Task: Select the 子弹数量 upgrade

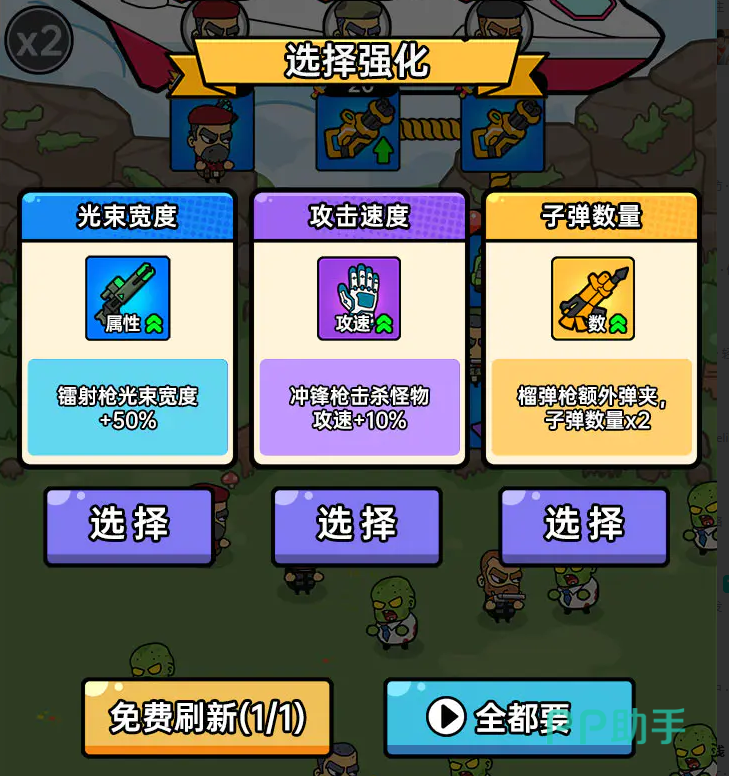Action: click(584, 524)
